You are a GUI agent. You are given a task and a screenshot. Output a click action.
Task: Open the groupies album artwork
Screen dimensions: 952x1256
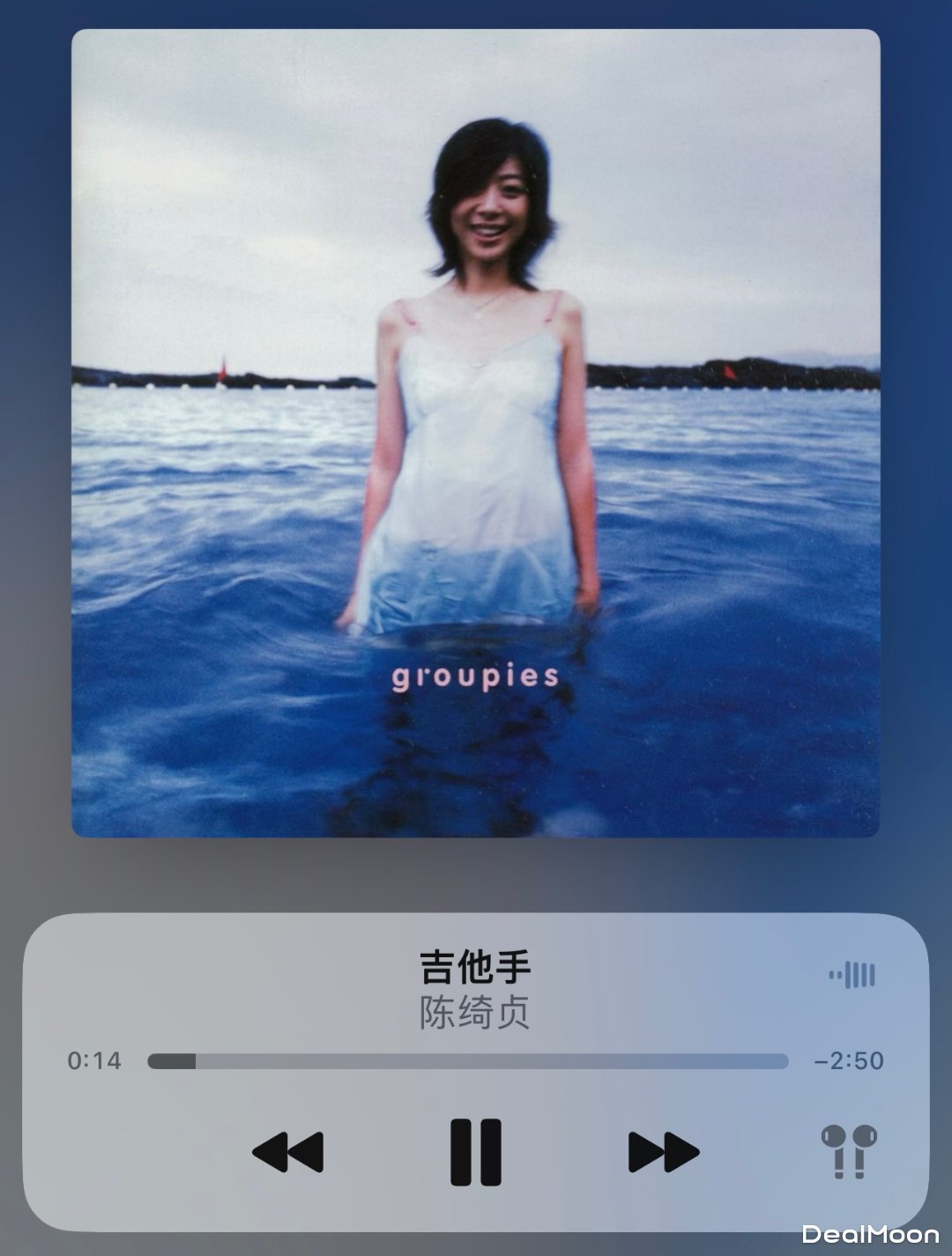476,433
